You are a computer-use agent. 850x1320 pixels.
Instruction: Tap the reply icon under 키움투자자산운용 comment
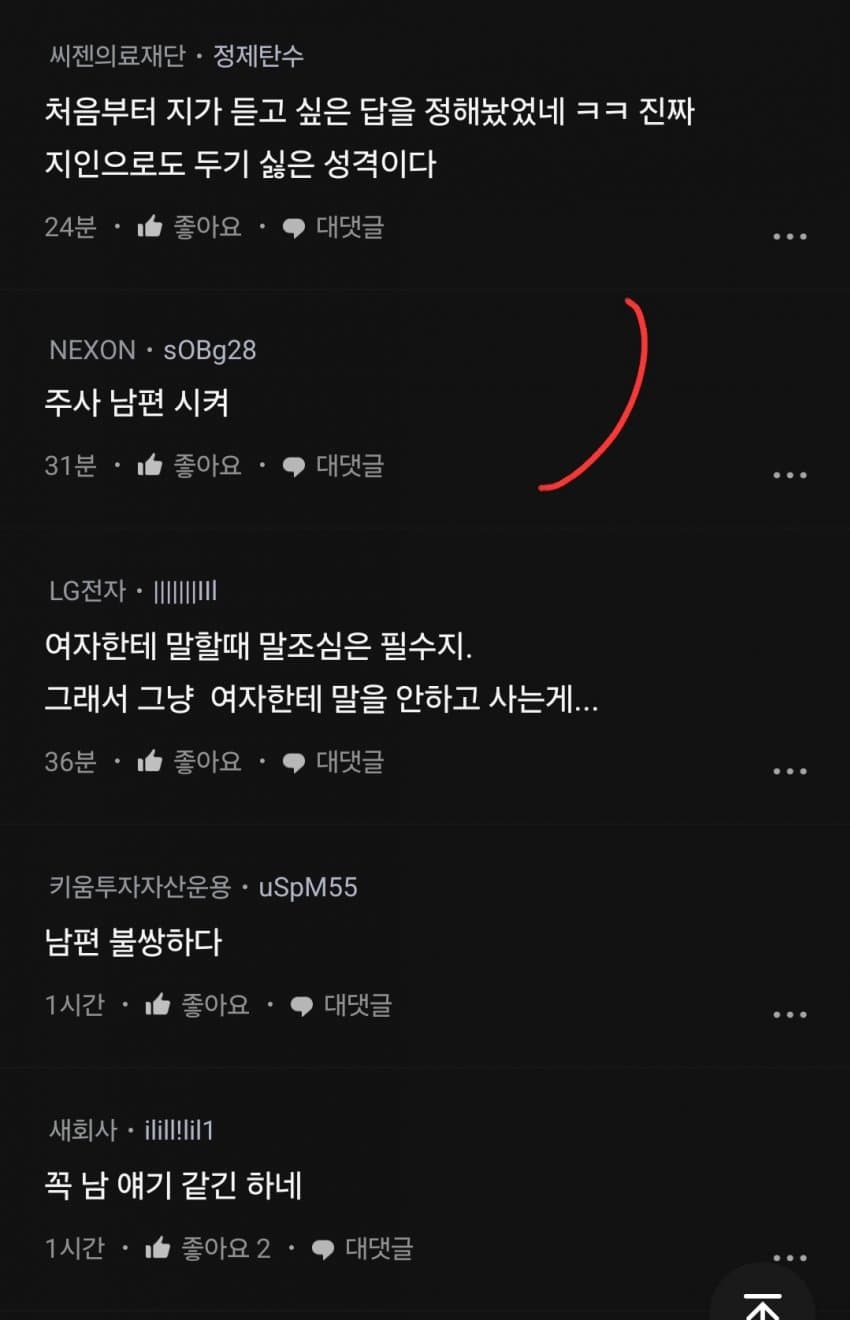(x=302, y=1005)
